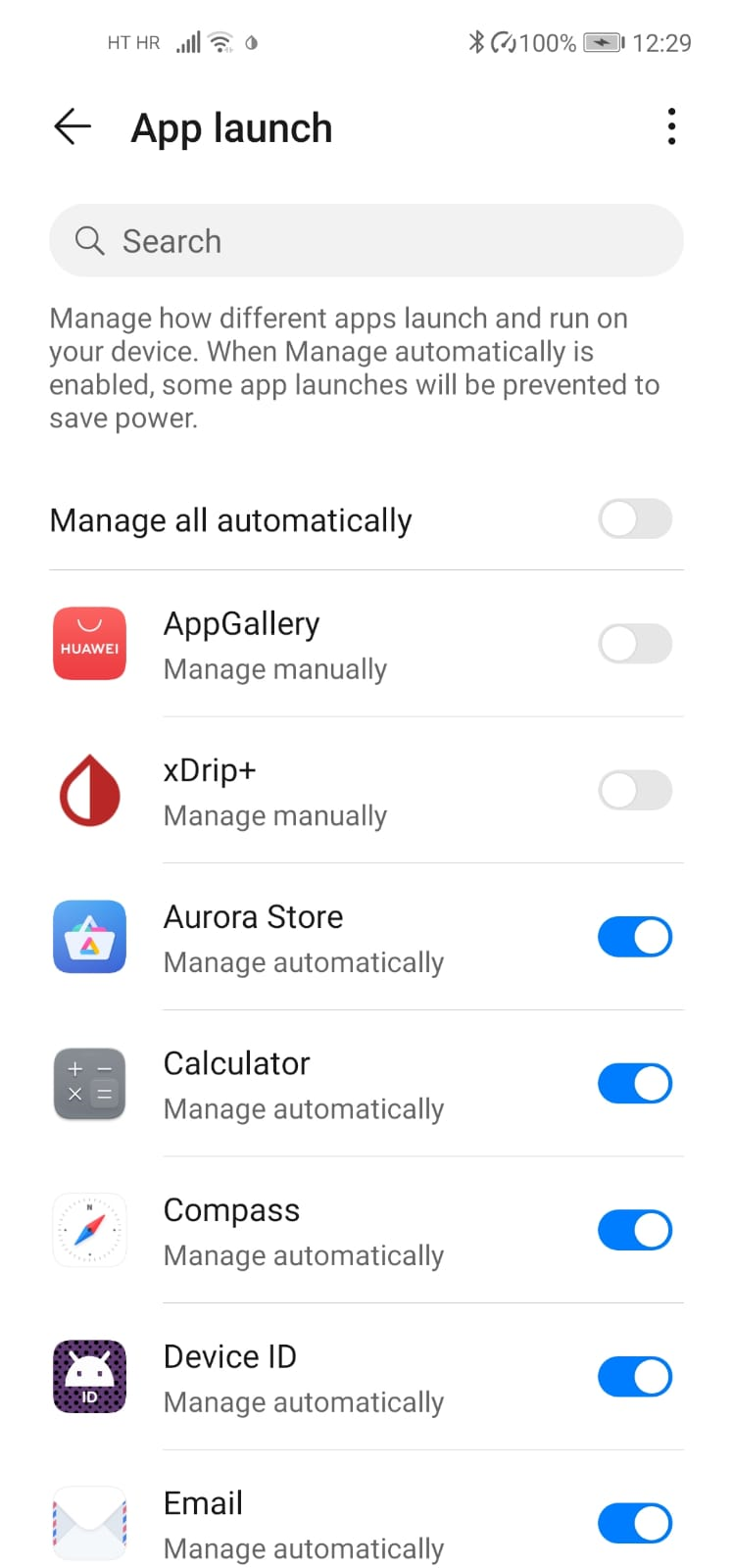Enable Manage all automatically
The width and height of the screenshot is (733, 1568).
pos(634,519)
